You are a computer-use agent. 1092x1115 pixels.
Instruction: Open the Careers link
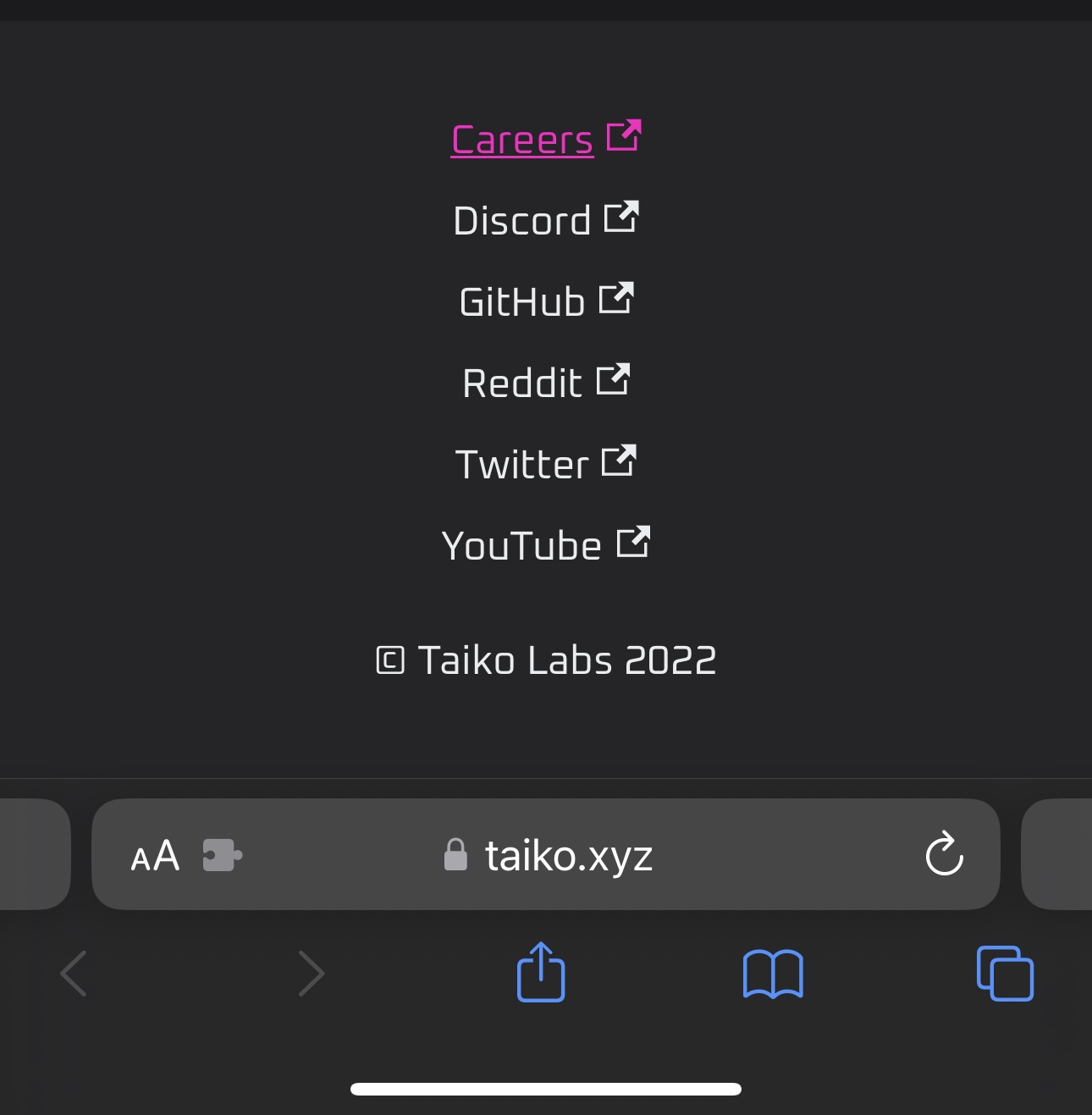pos(521,140)
